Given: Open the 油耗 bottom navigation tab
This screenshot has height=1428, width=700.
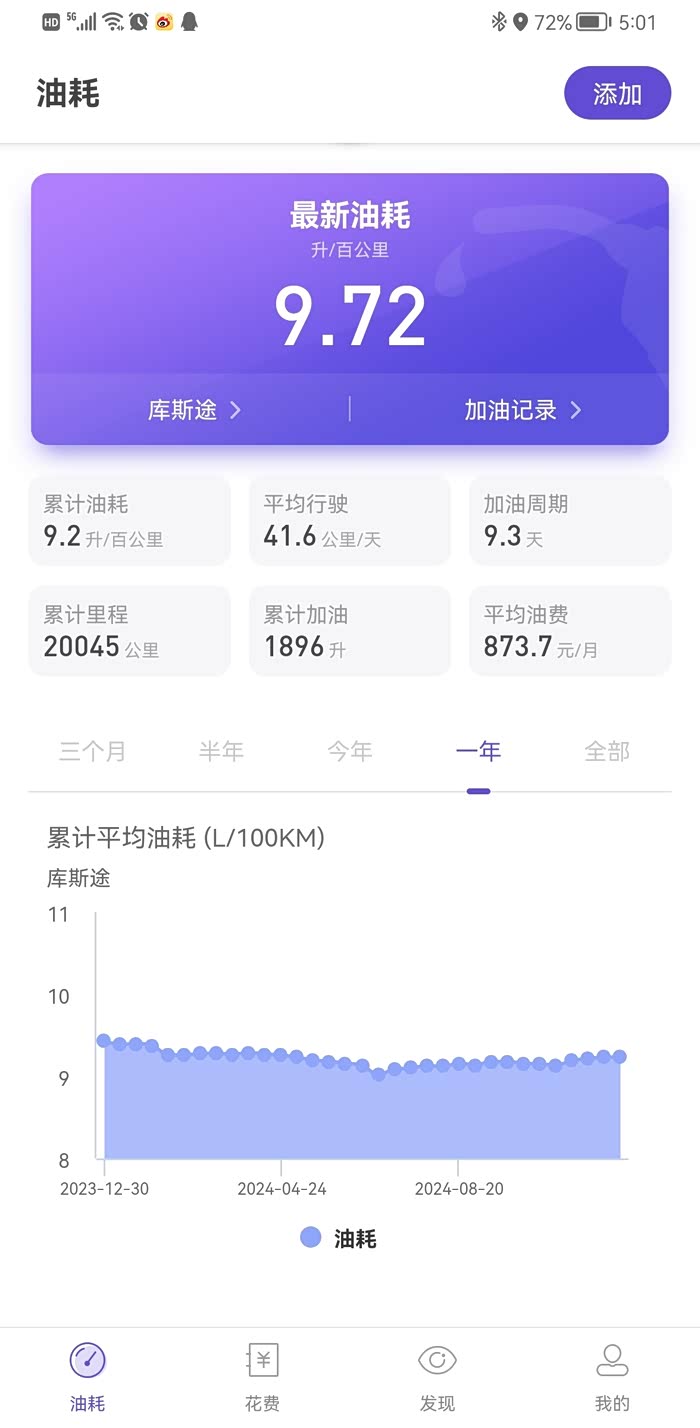Looking at the screenshot, I should [88, 1376].
